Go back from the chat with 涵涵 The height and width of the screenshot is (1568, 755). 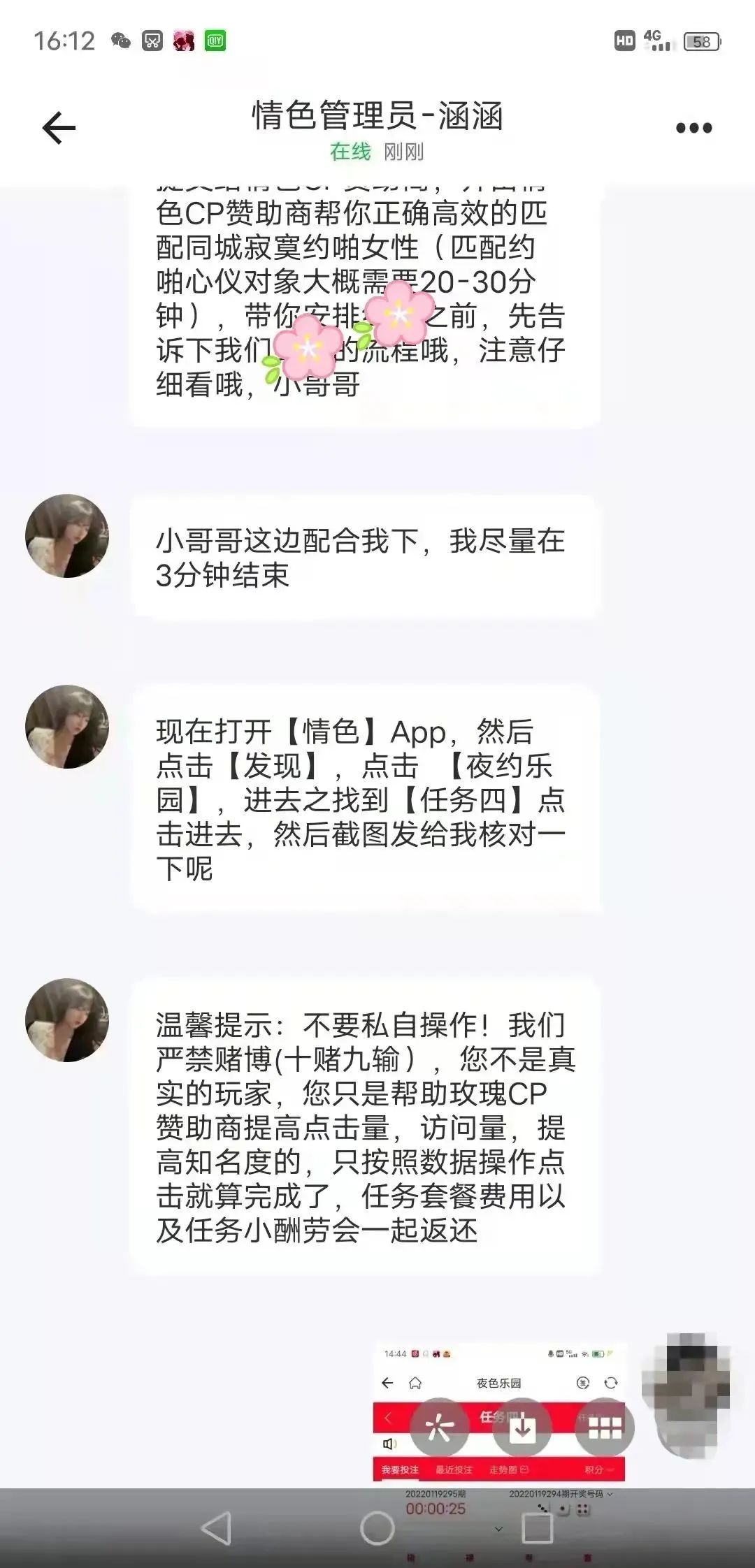(59, 128)
